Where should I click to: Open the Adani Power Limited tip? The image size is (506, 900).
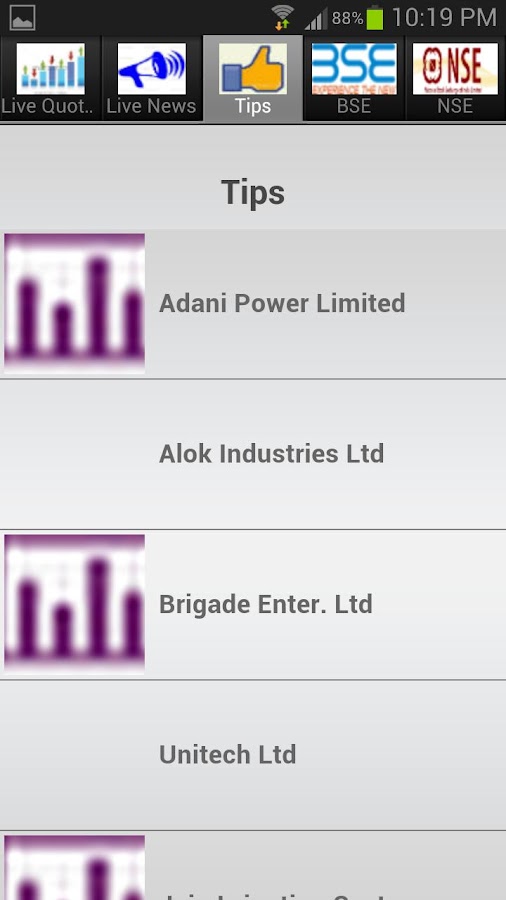[253, 304]
